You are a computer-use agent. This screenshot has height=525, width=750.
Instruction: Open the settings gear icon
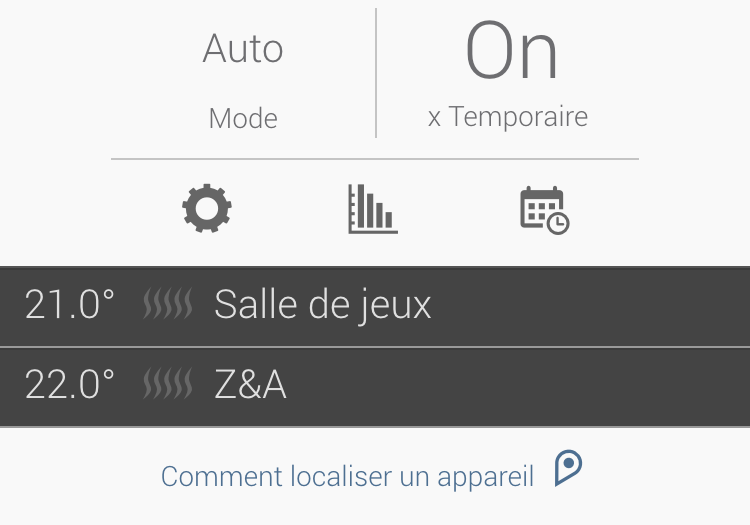point(207,210)
